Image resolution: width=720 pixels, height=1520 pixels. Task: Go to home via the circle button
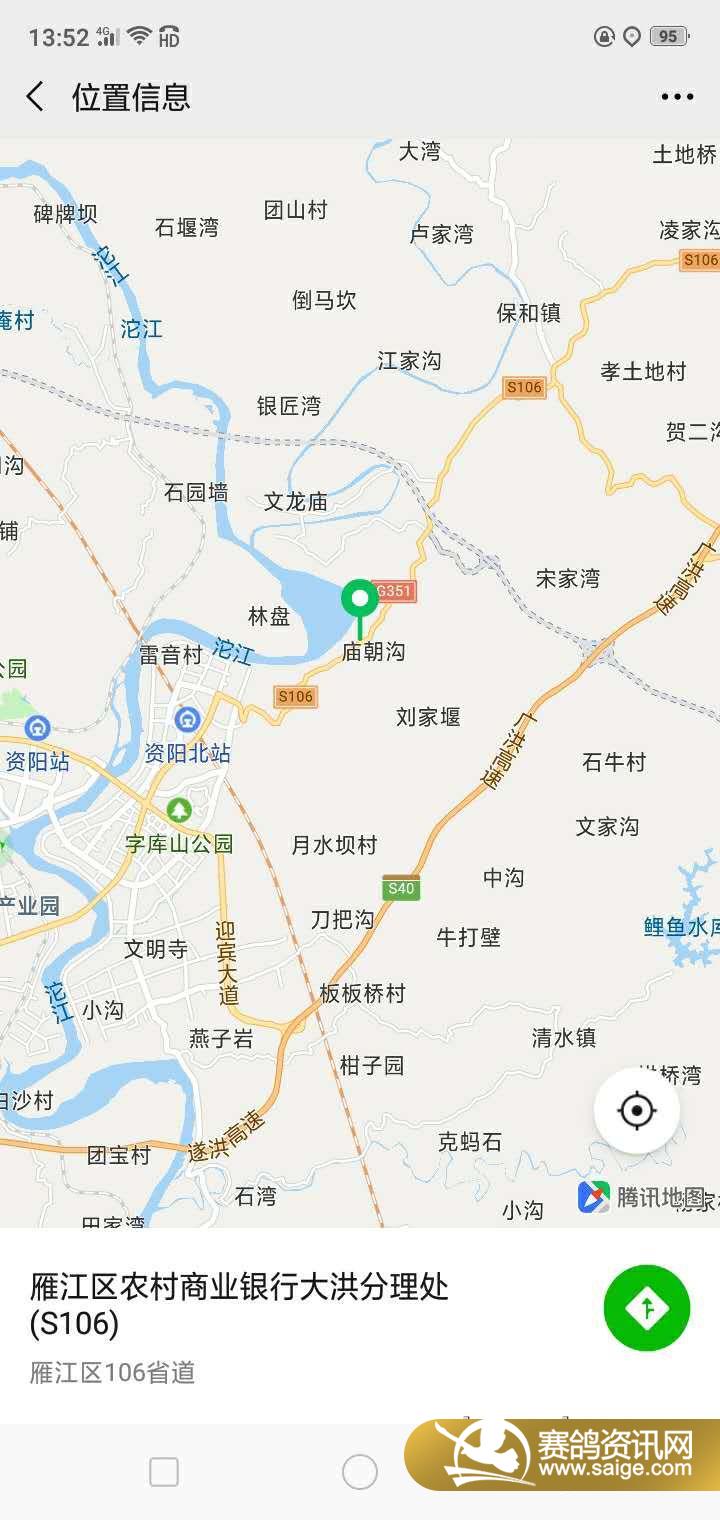tap(360, 1472)
